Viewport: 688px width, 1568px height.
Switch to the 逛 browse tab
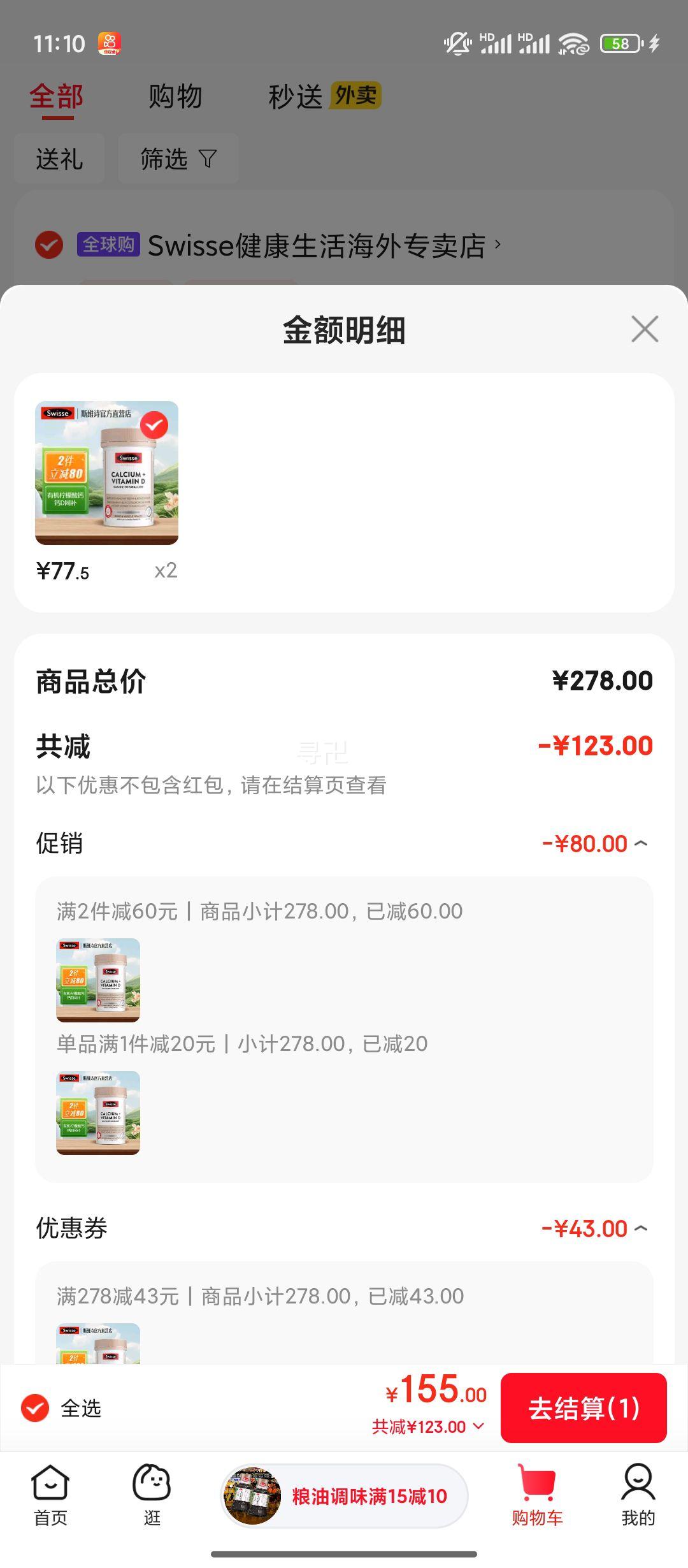coord(152,1495)
